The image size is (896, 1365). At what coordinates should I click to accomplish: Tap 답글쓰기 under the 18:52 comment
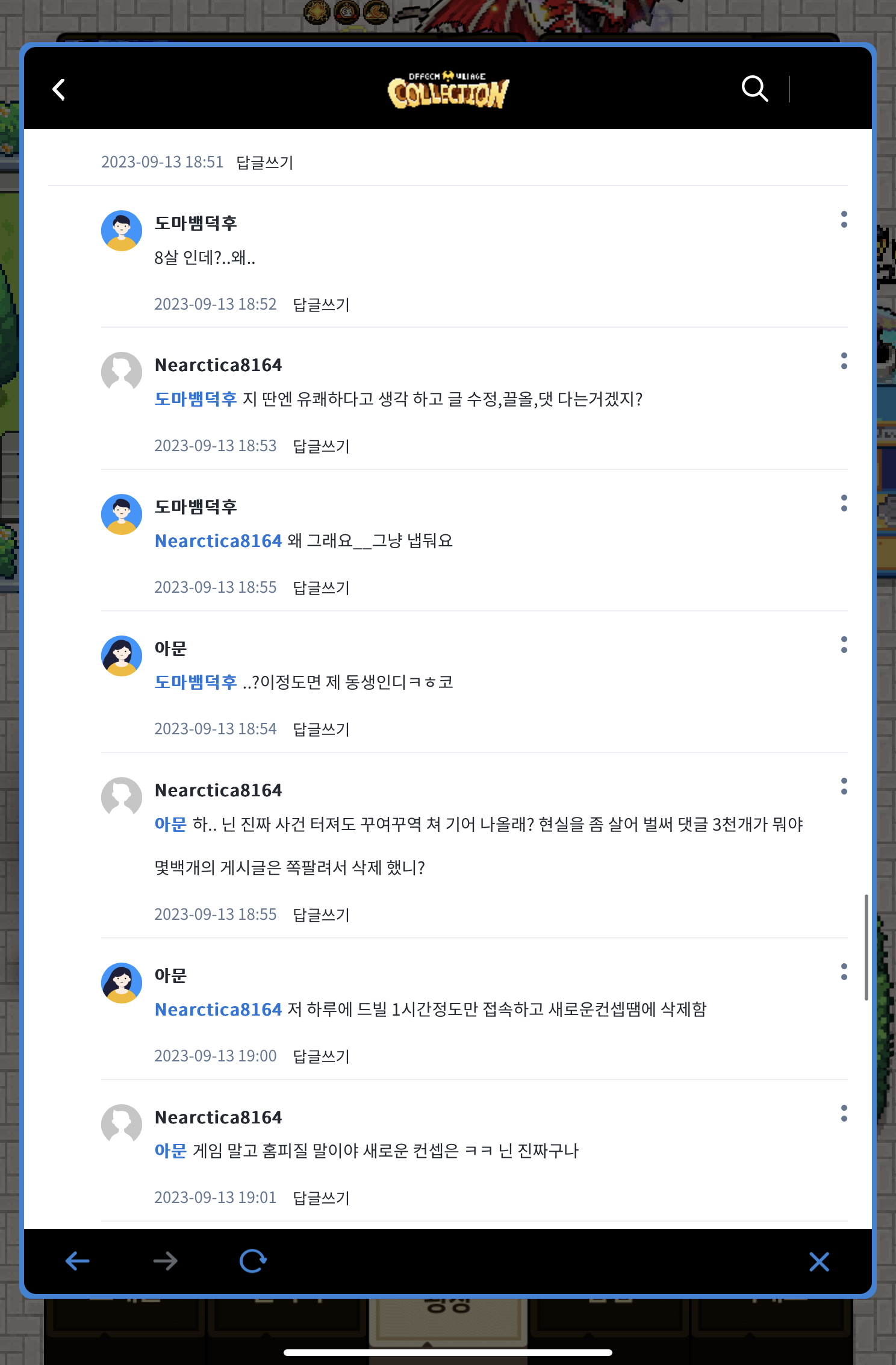[x=321, y=304]
